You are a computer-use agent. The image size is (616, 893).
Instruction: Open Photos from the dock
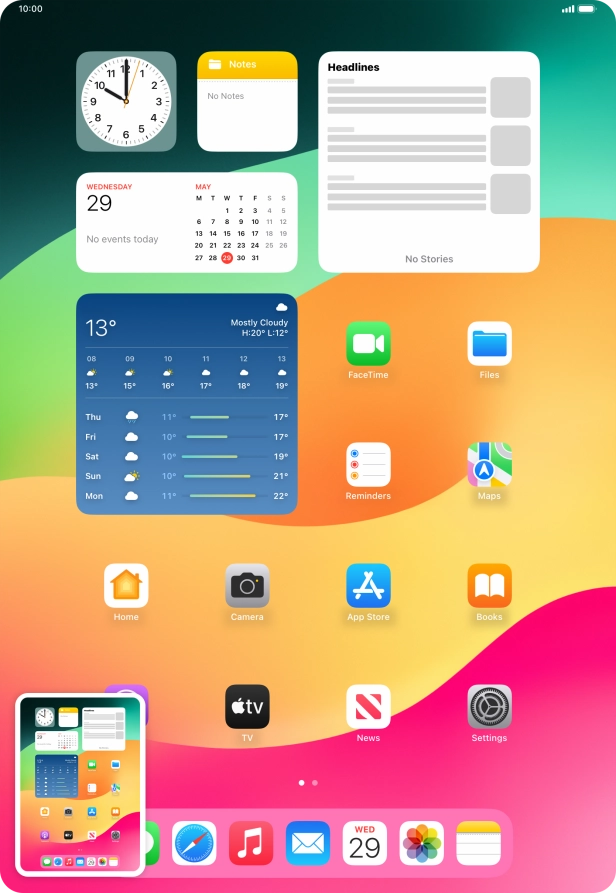(422, 843)
